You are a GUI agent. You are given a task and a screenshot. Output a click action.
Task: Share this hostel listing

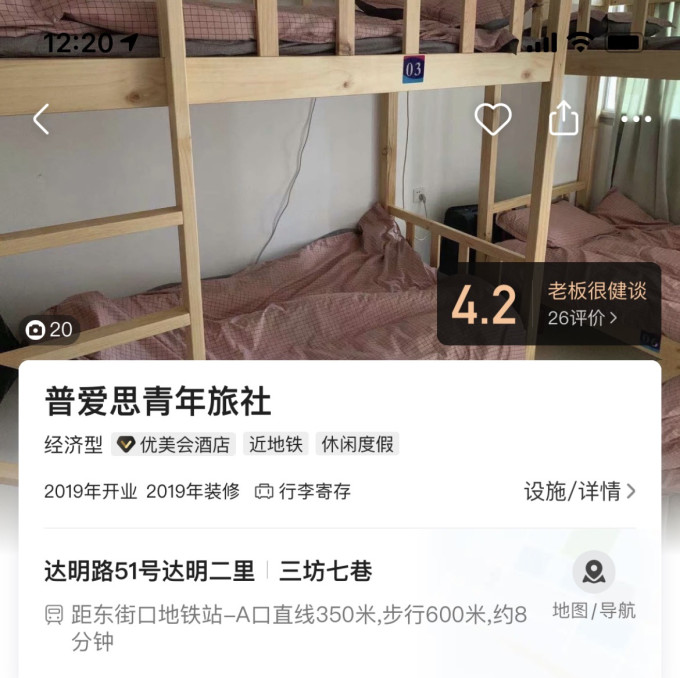564,119
